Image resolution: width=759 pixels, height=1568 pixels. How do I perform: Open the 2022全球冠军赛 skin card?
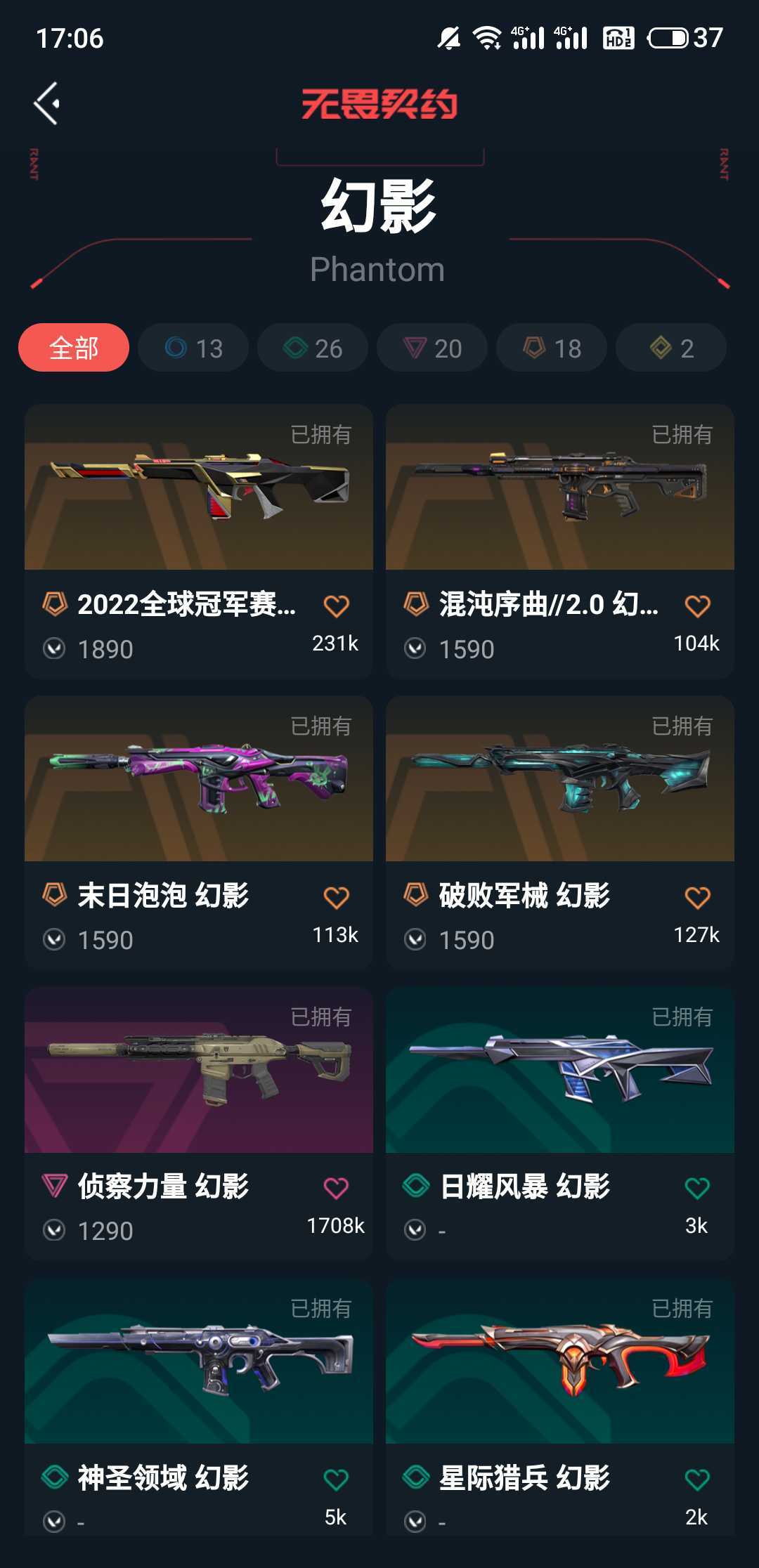pos(199,541)
